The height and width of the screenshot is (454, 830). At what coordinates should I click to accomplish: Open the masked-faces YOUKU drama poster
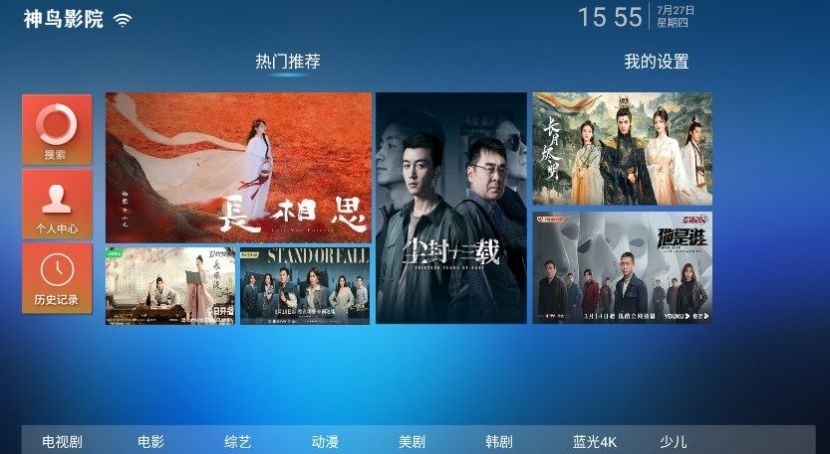(x=622, y=267)
